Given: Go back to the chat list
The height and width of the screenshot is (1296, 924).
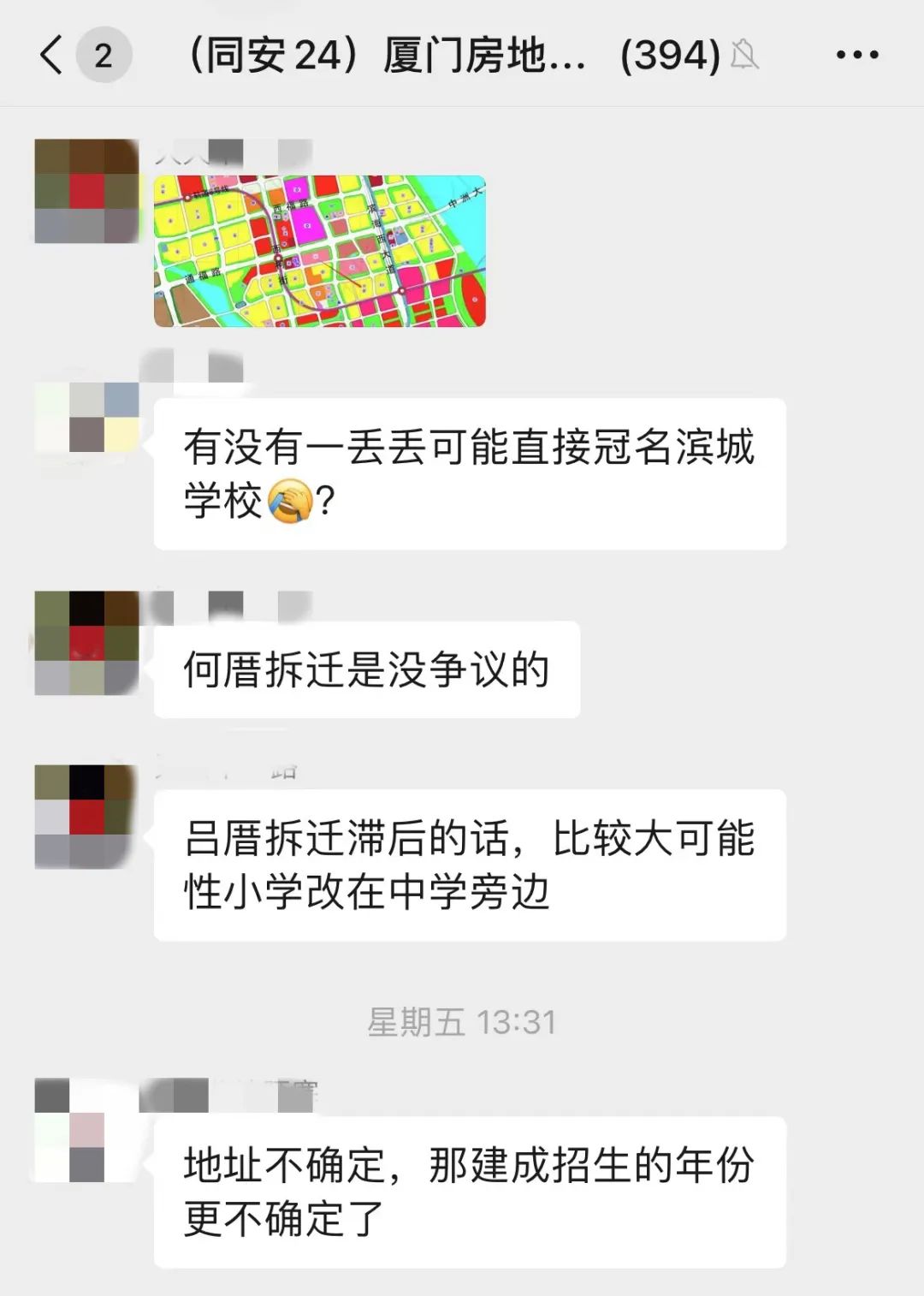Looking at the screenshot, I should [51, 56].
